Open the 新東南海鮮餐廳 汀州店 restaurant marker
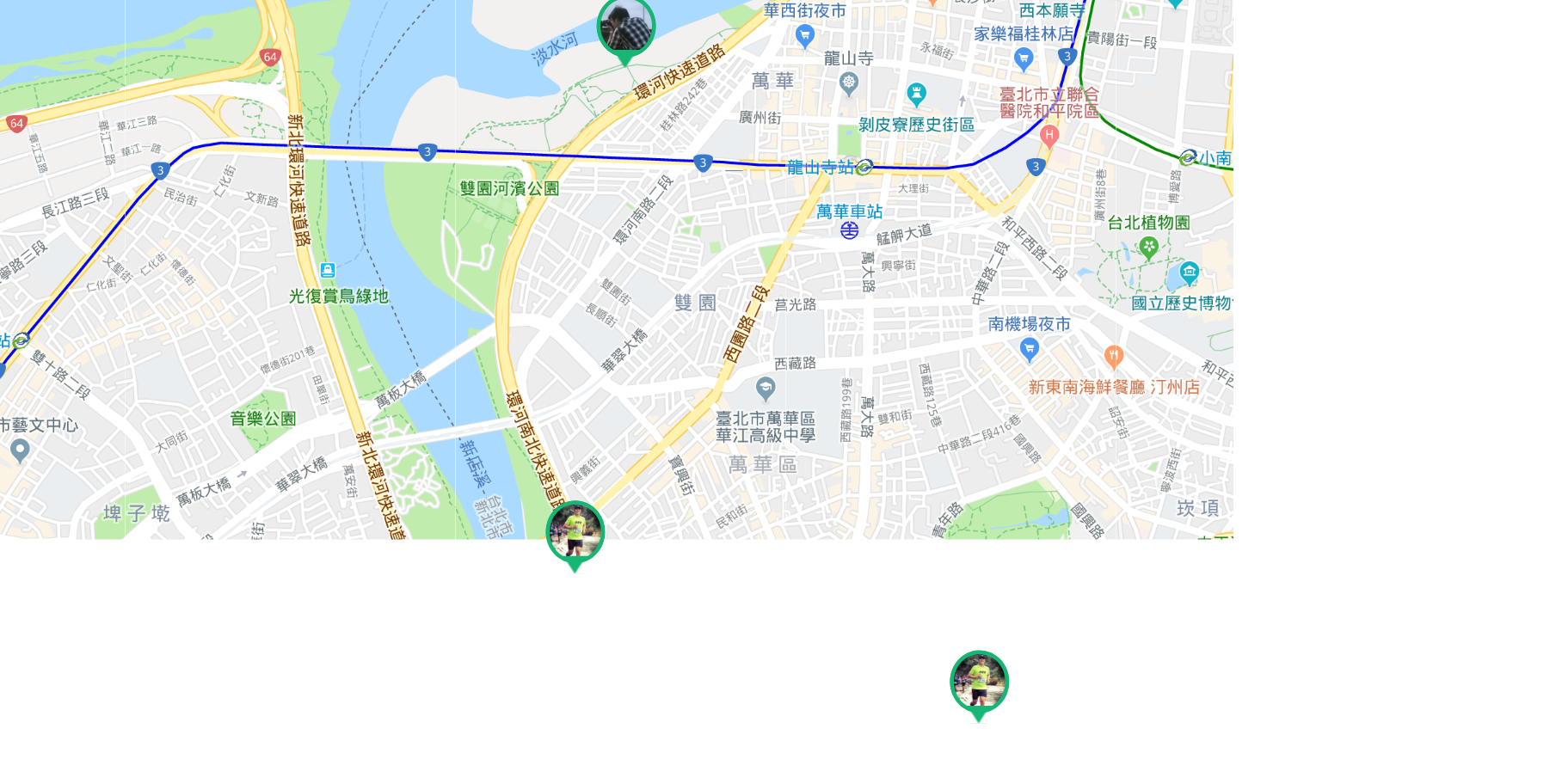This screenshot has height=784, width=1556. [1114, 355]
